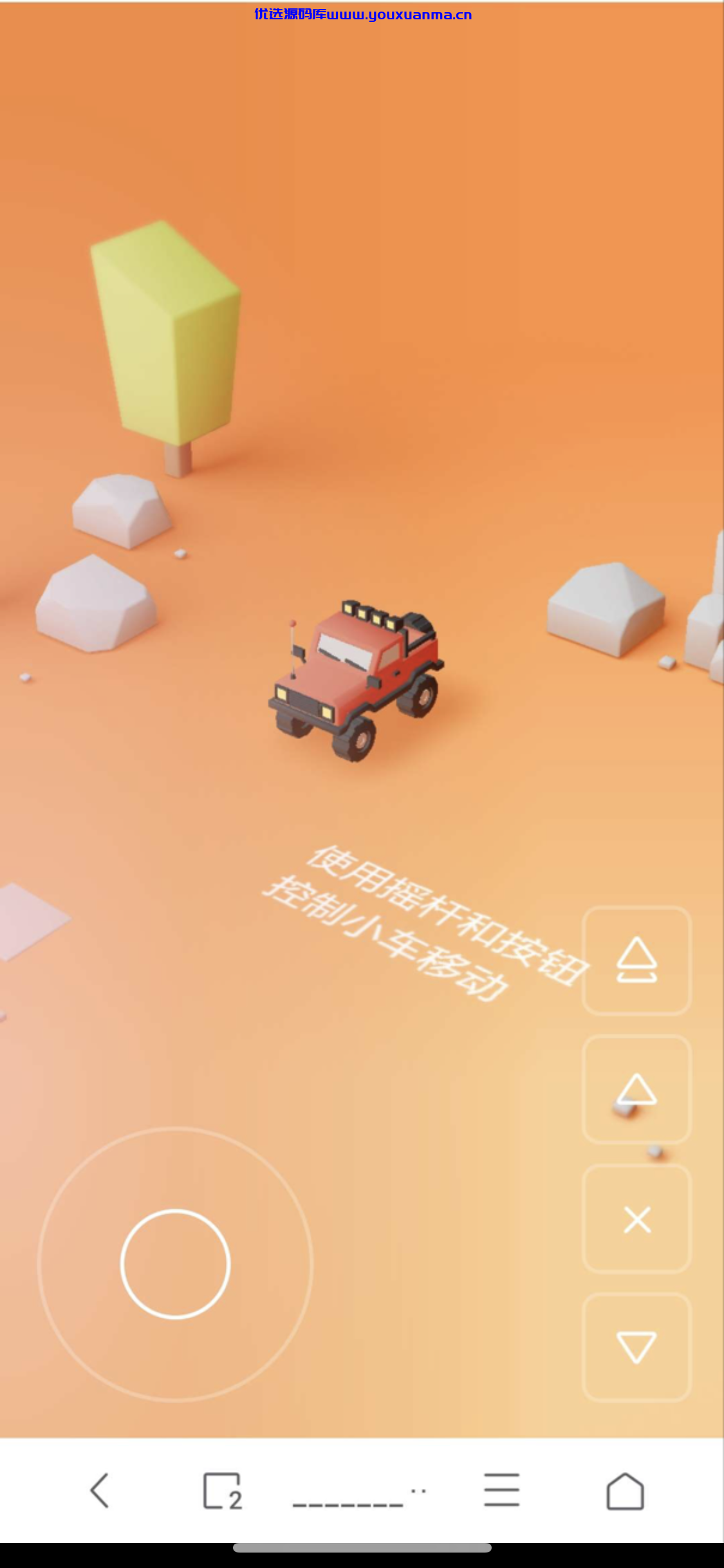Tap the up triangle accelerate button
The height and width of the screenshot is (1568, 724).
tap(636, 1088)
